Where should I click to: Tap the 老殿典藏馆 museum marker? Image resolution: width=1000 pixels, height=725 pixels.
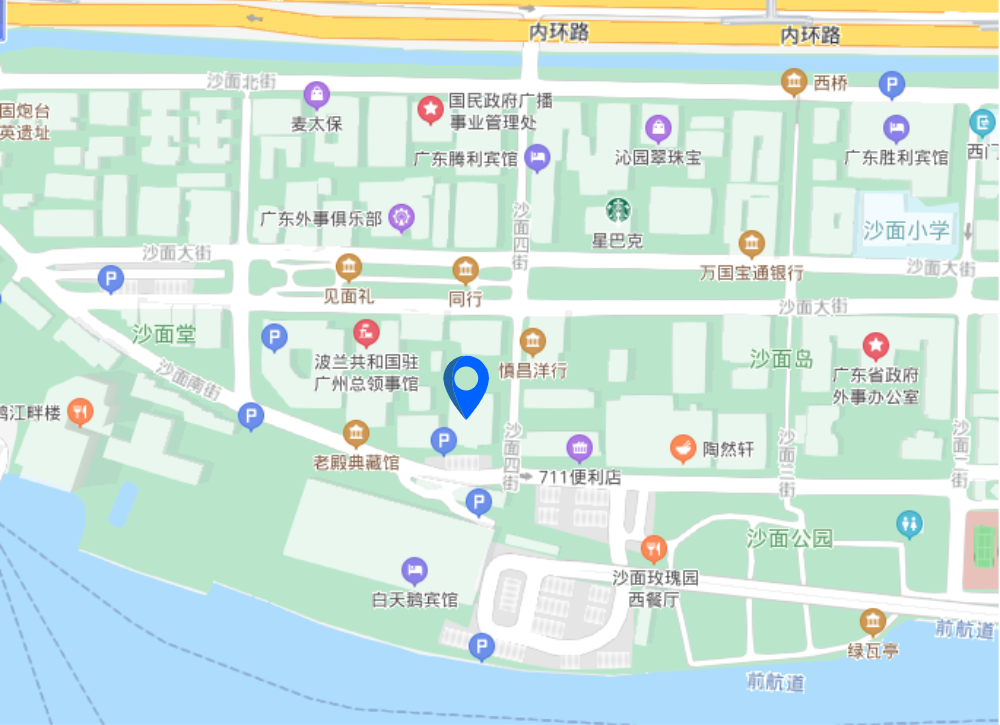coord(356,434)
